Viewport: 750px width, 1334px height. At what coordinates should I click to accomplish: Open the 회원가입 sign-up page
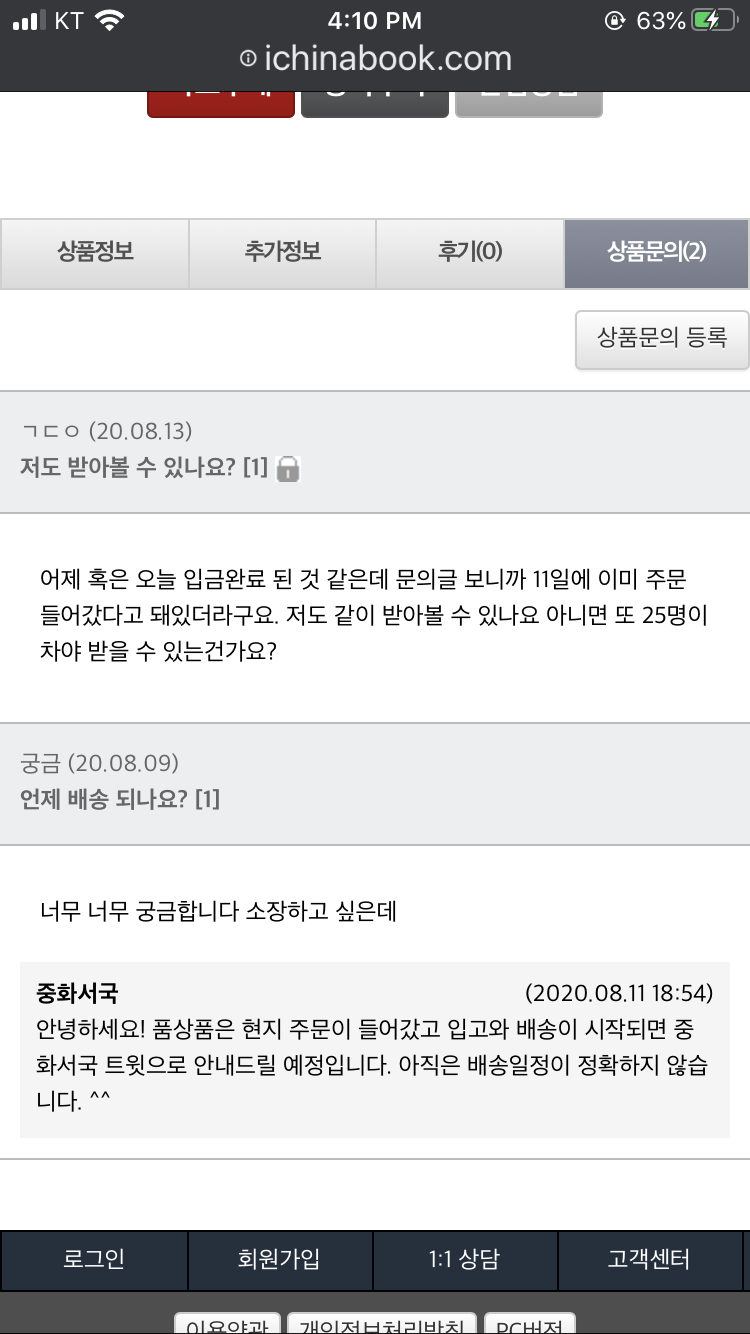(280, 1260)
